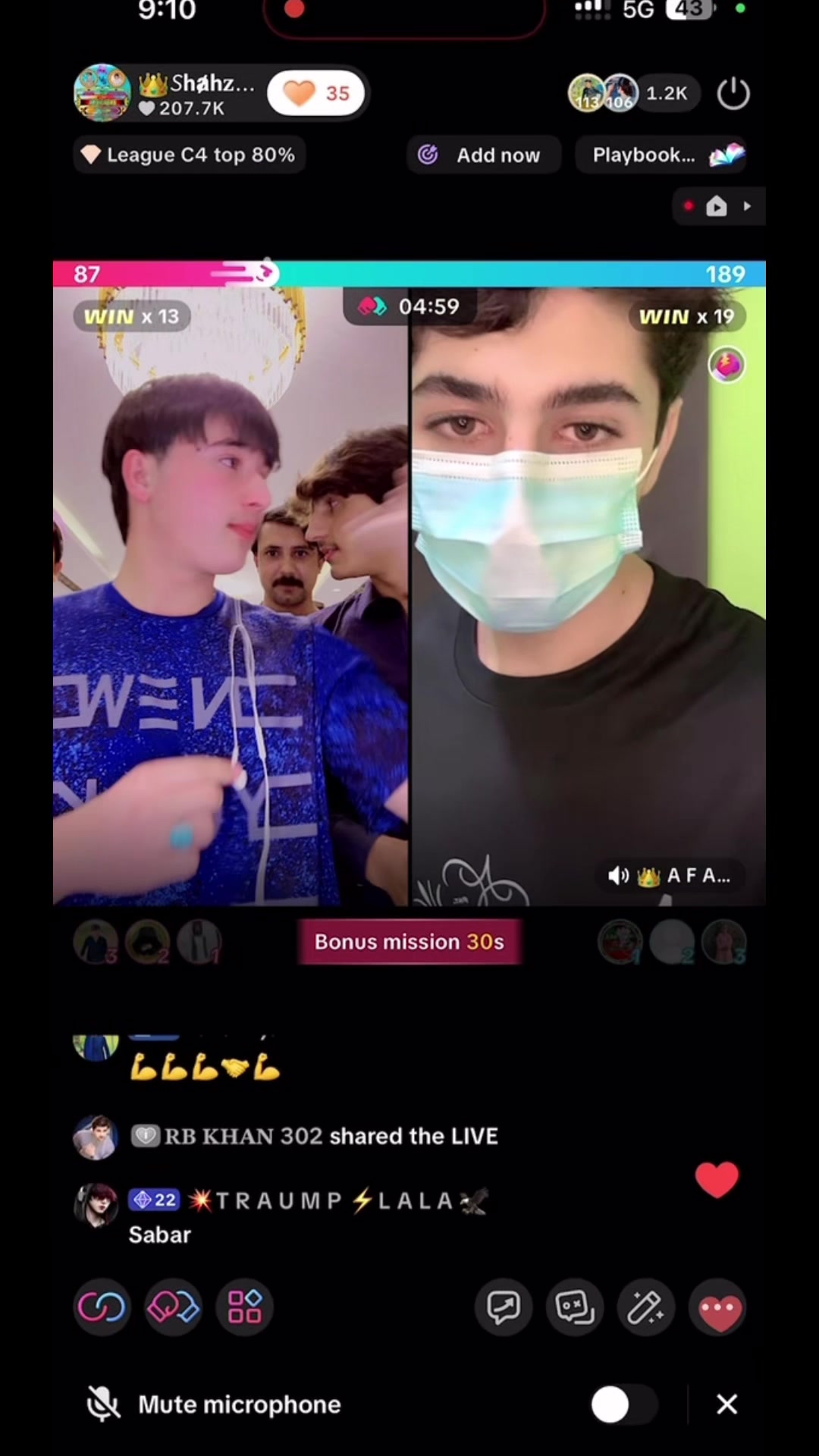Screen dimensions: 819x1456
Task: Open the co-host link icon
Action: 102,1307
